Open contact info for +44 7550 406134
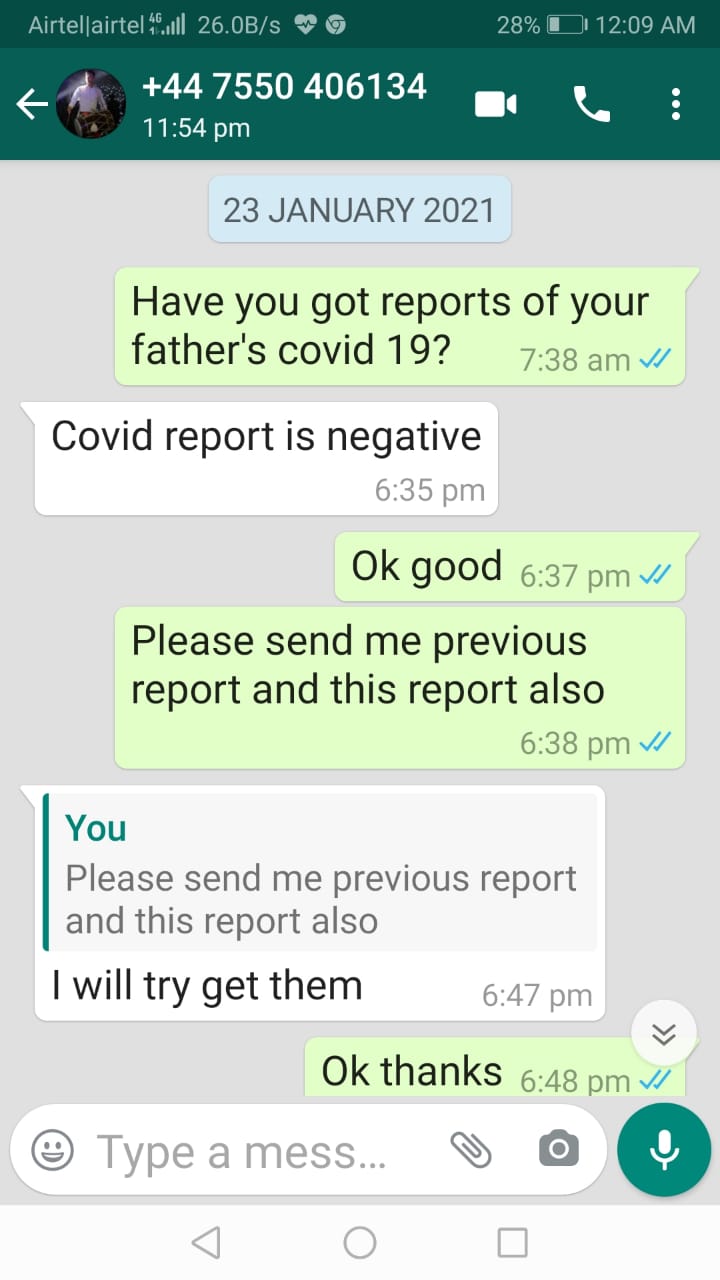Image resolution: width=720 pixels, height=1280 pixels. point(285,104)
